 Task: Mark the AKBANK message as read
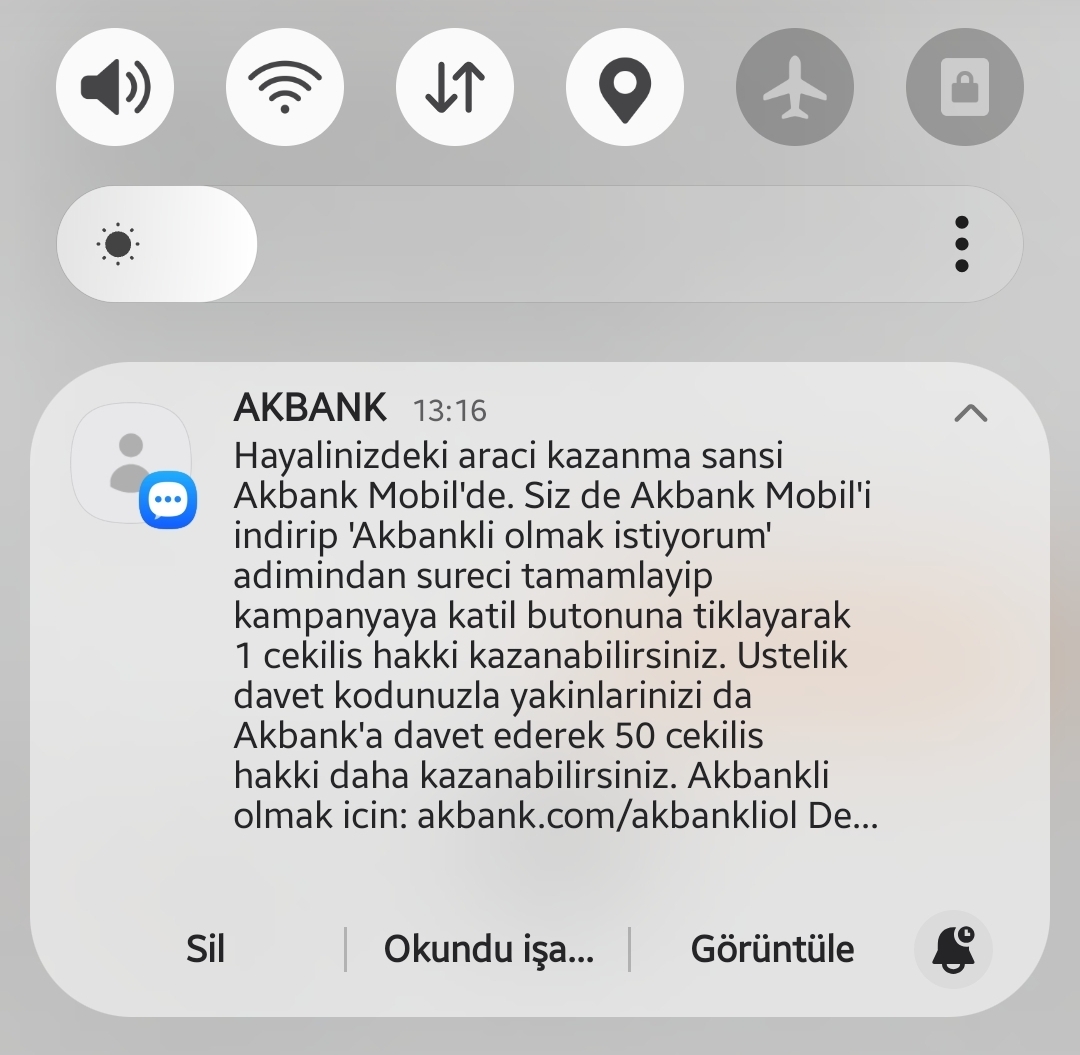pyautogui.click(x=488, y=949)
